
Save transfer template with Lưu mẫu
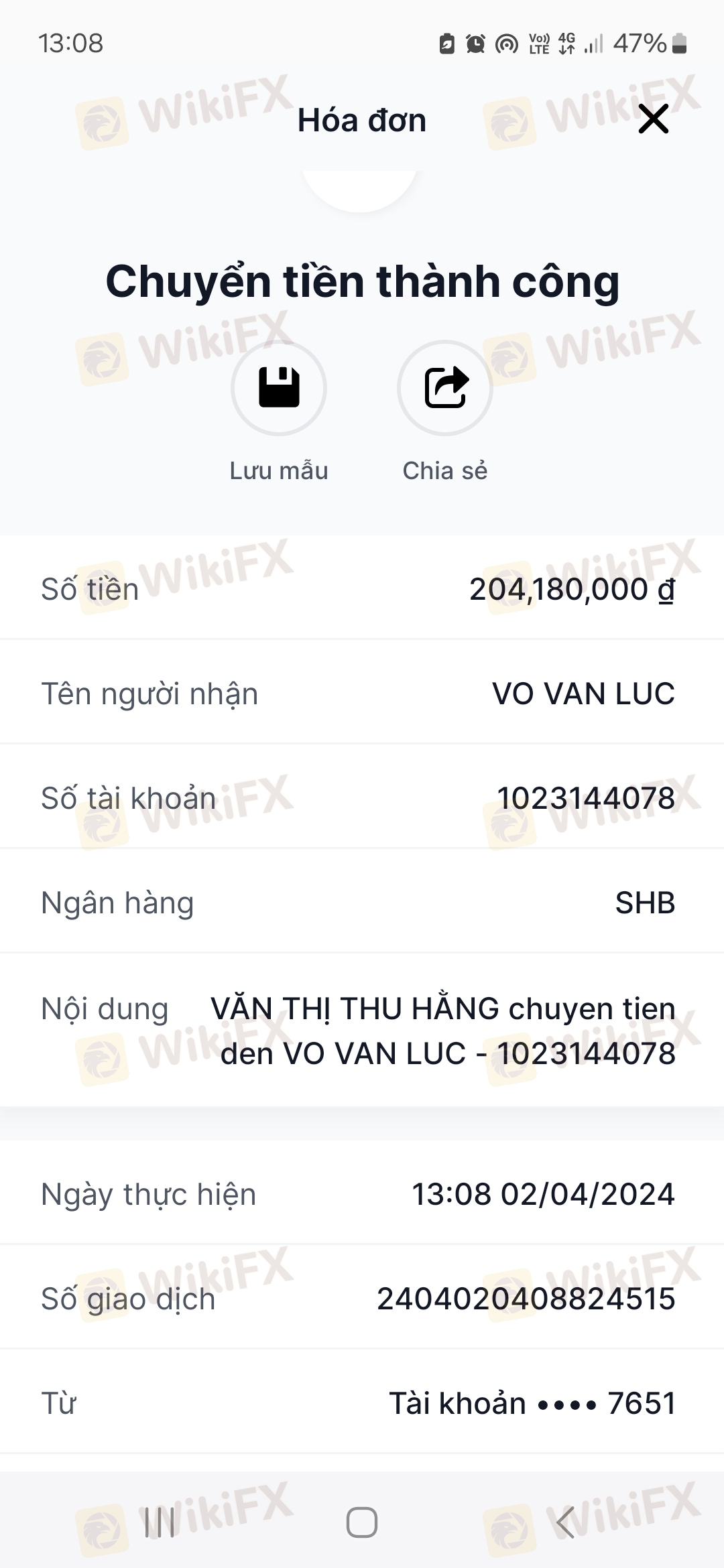coord(279,389)
